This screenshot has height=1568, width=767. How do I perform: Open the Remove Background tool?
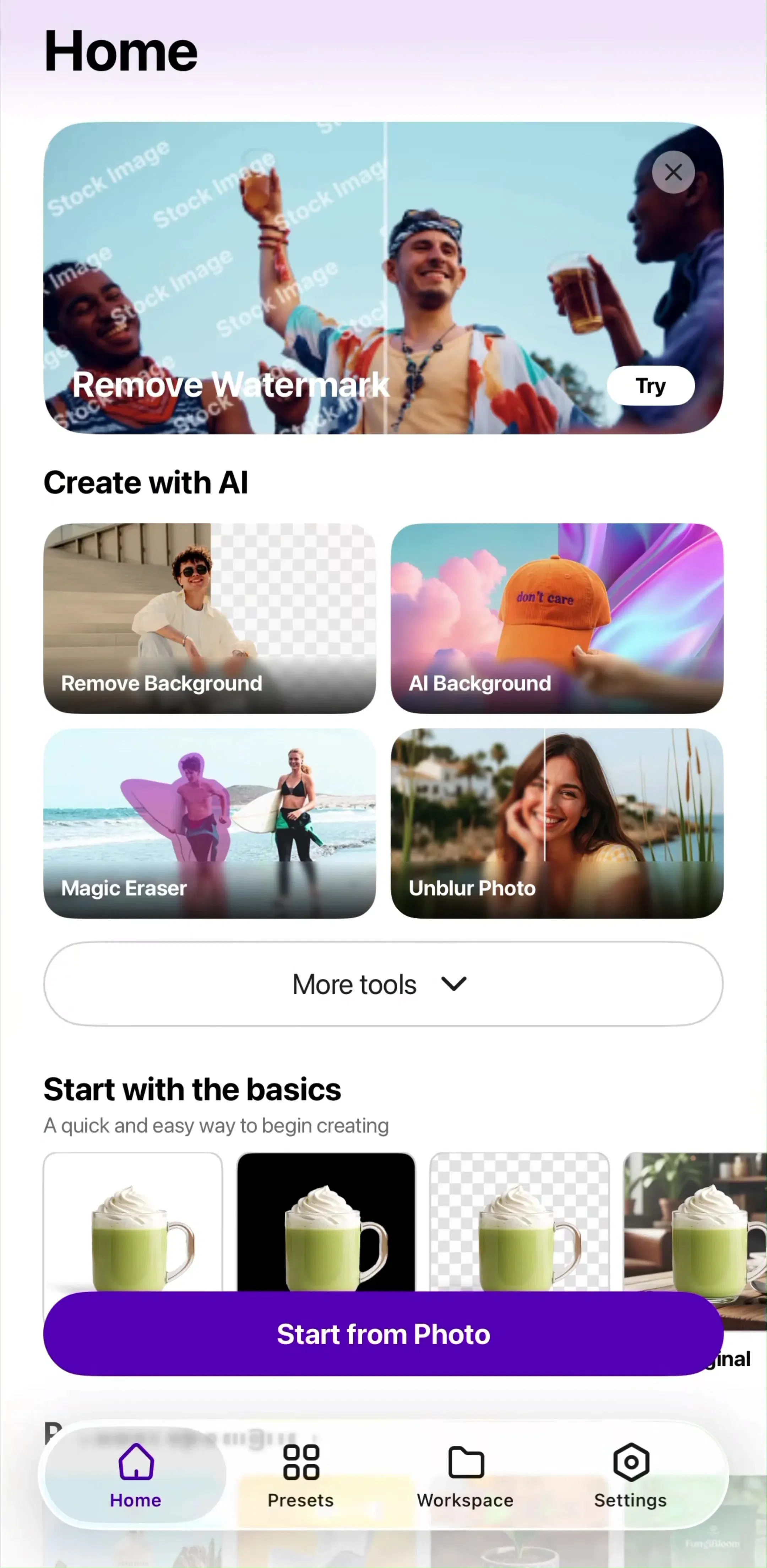pos(209,618)
